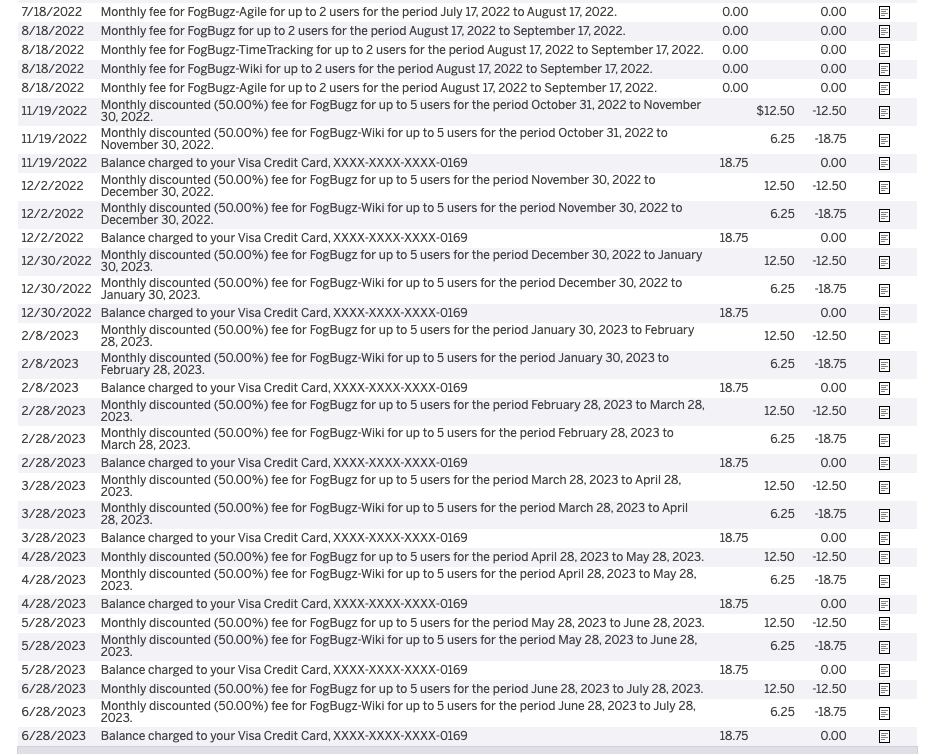Open details icon for 3/28/2023 balance charged row

tap(884, 539)
